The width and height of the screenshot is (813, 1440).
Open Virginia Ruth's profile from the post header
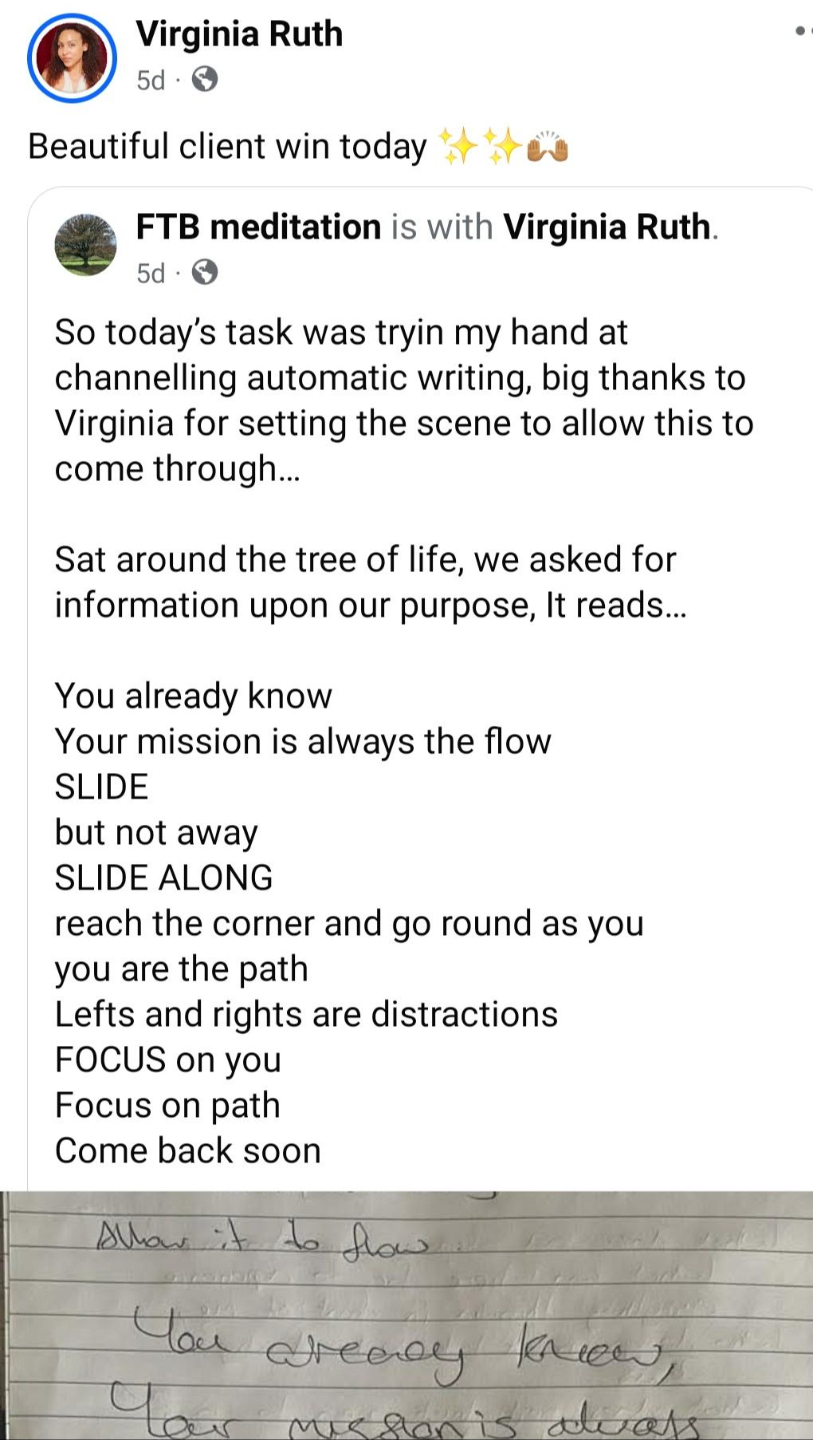click(239, 35)
